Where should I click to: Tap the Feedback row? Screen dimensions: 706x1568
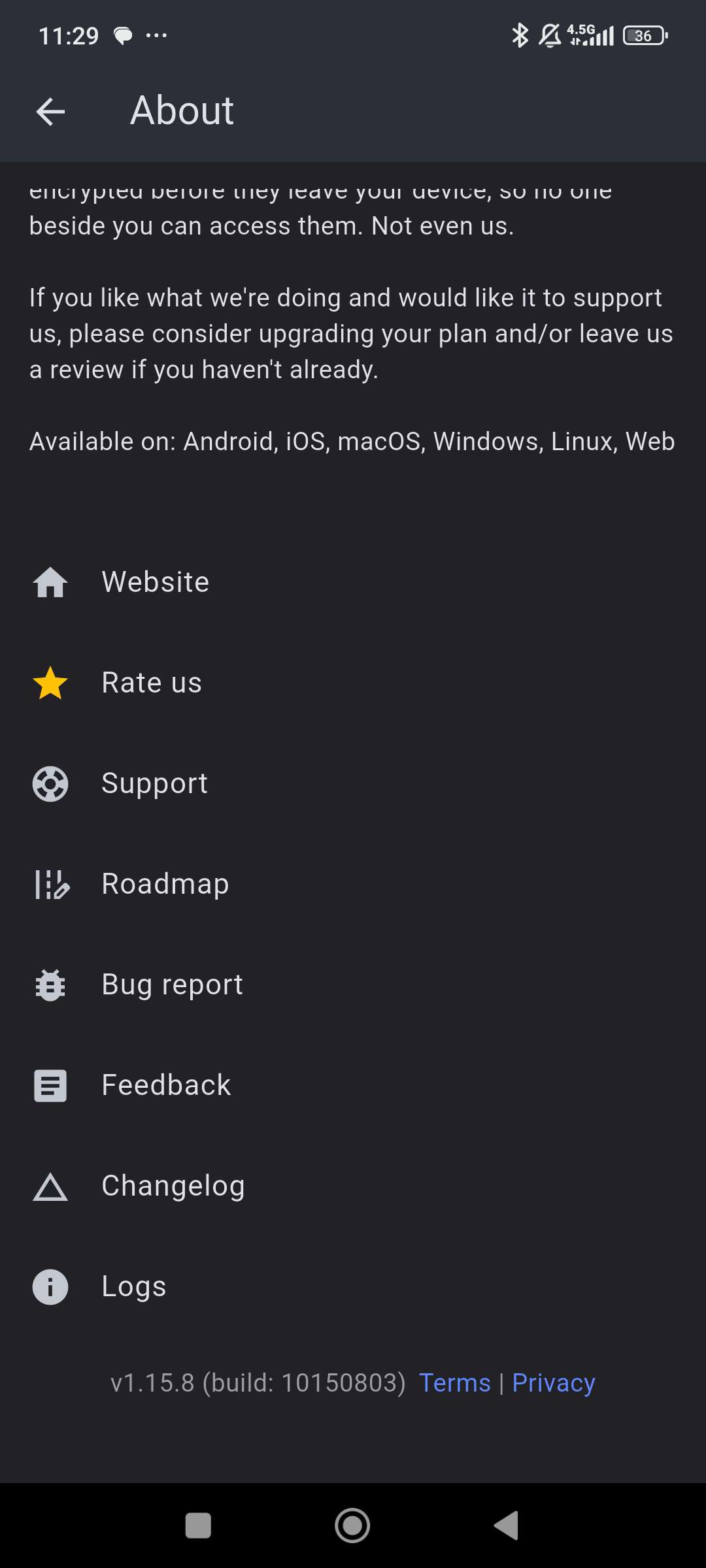point(166,1085)
